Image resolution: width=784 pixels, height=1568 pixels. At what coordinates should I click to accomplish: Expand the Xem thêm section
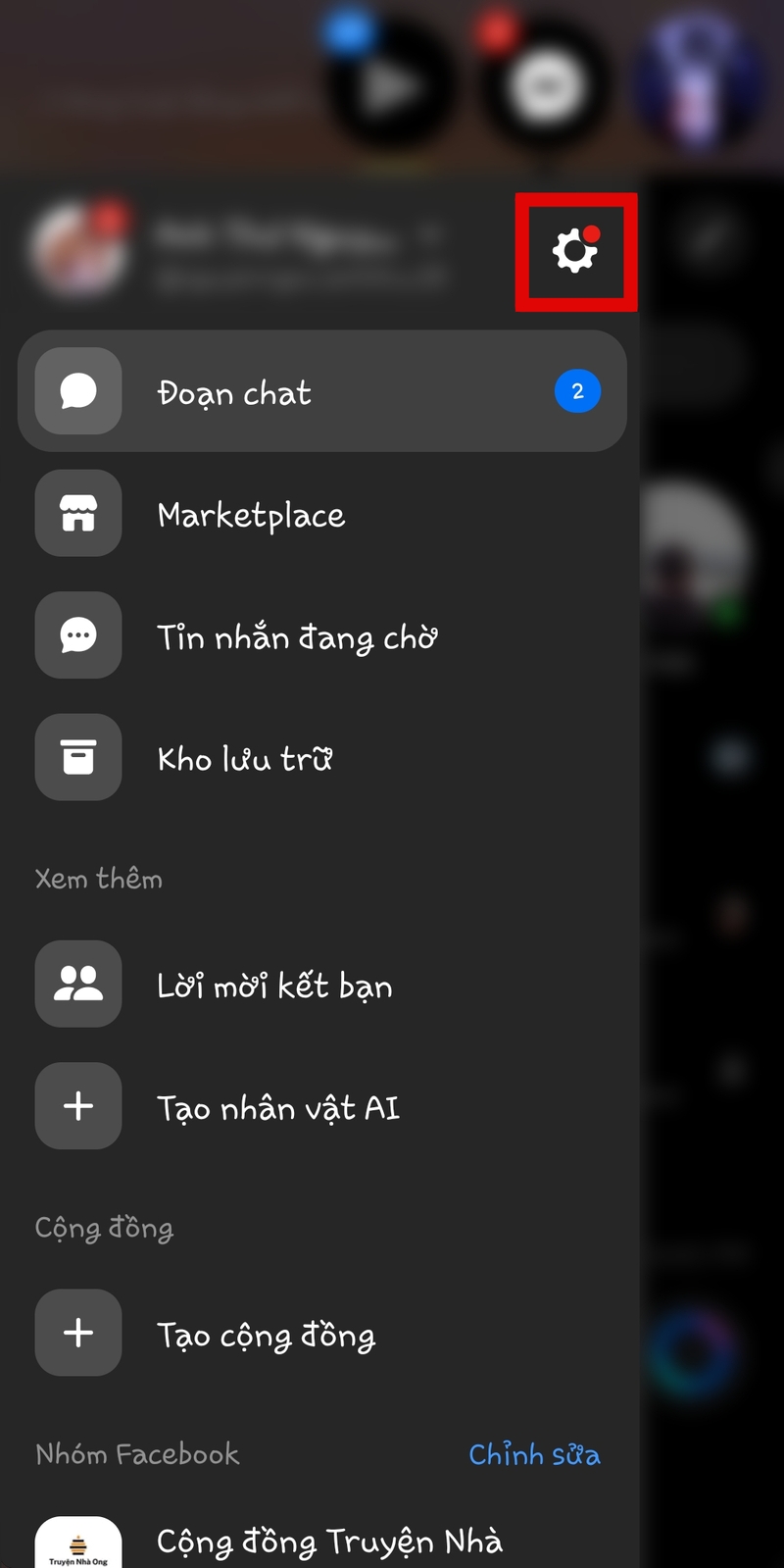tap(99, 879)
